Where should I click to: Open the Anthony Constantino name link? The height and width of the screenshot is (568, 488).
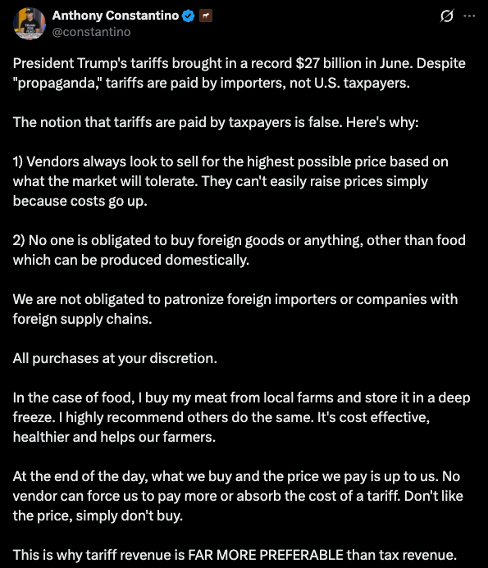point(116,16)
